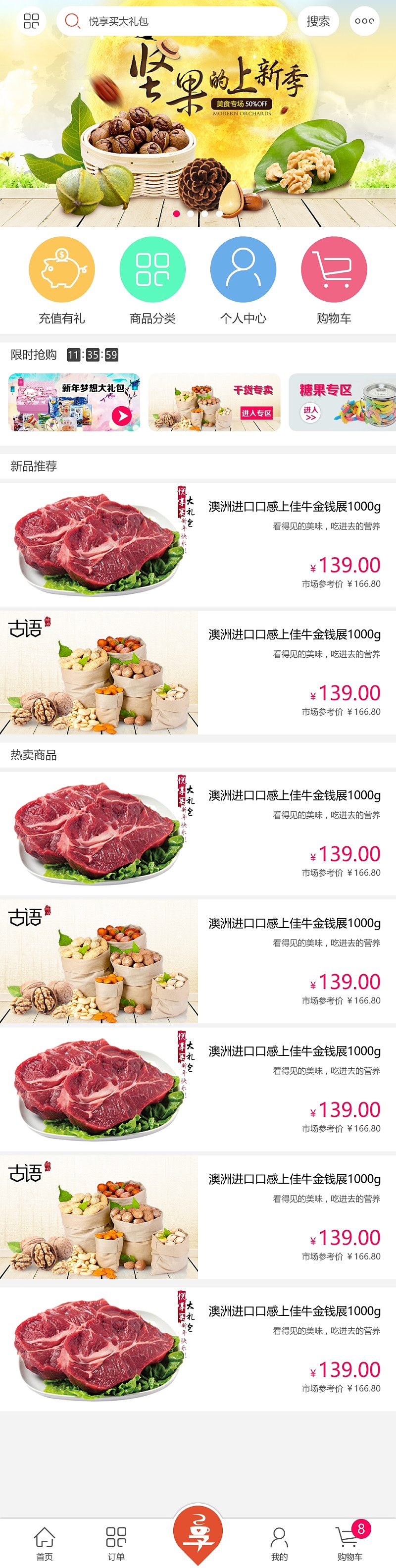Screen dimensions: 396x1568
Task: Browse 商品分类 product categories
Action: coord(152,269)
